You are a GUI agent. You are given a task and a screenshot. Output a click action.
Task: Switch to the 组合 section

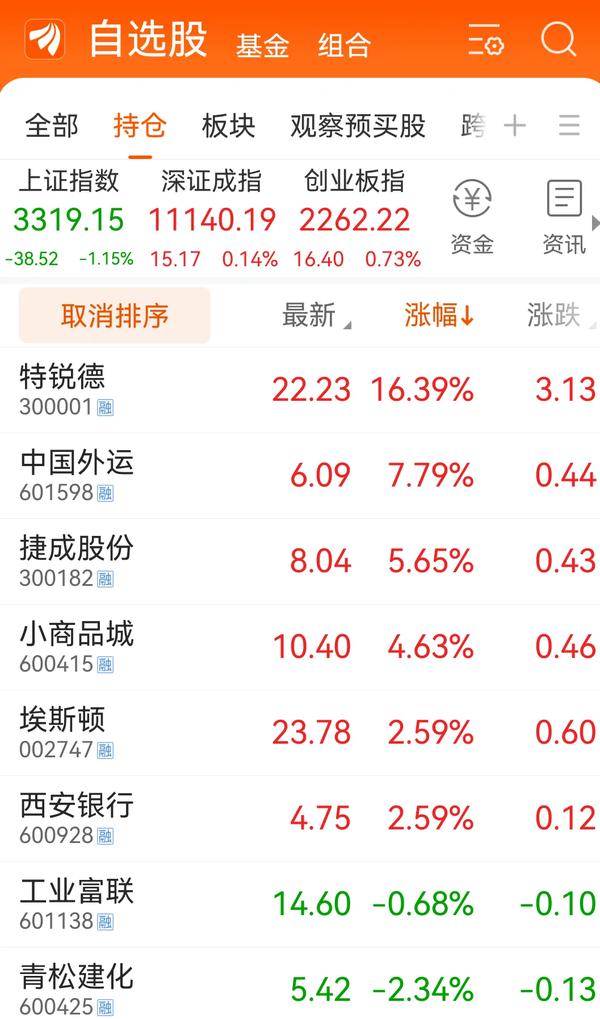pos(345,45)
